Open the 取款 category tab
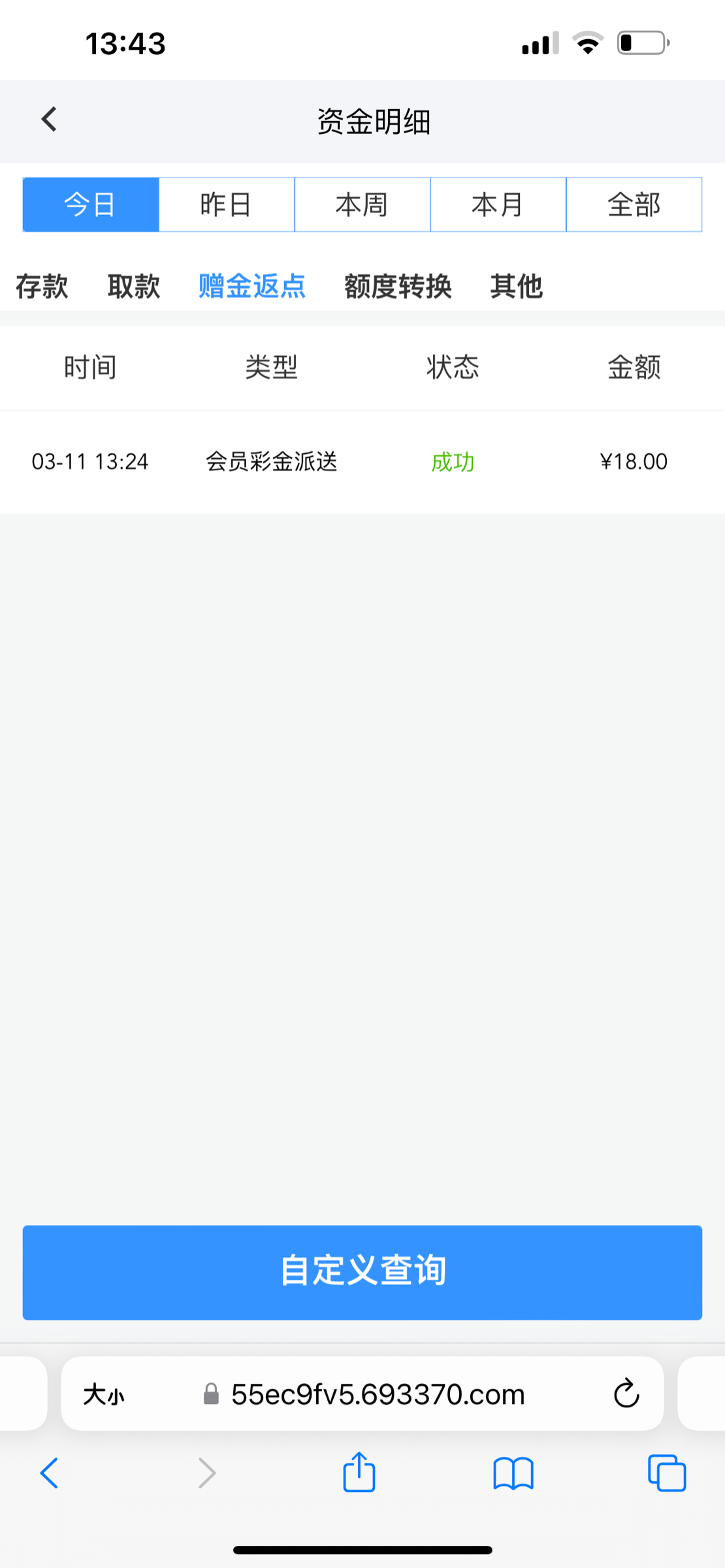This screenshot has height=1568, width=725. click(x=134, y=286)
